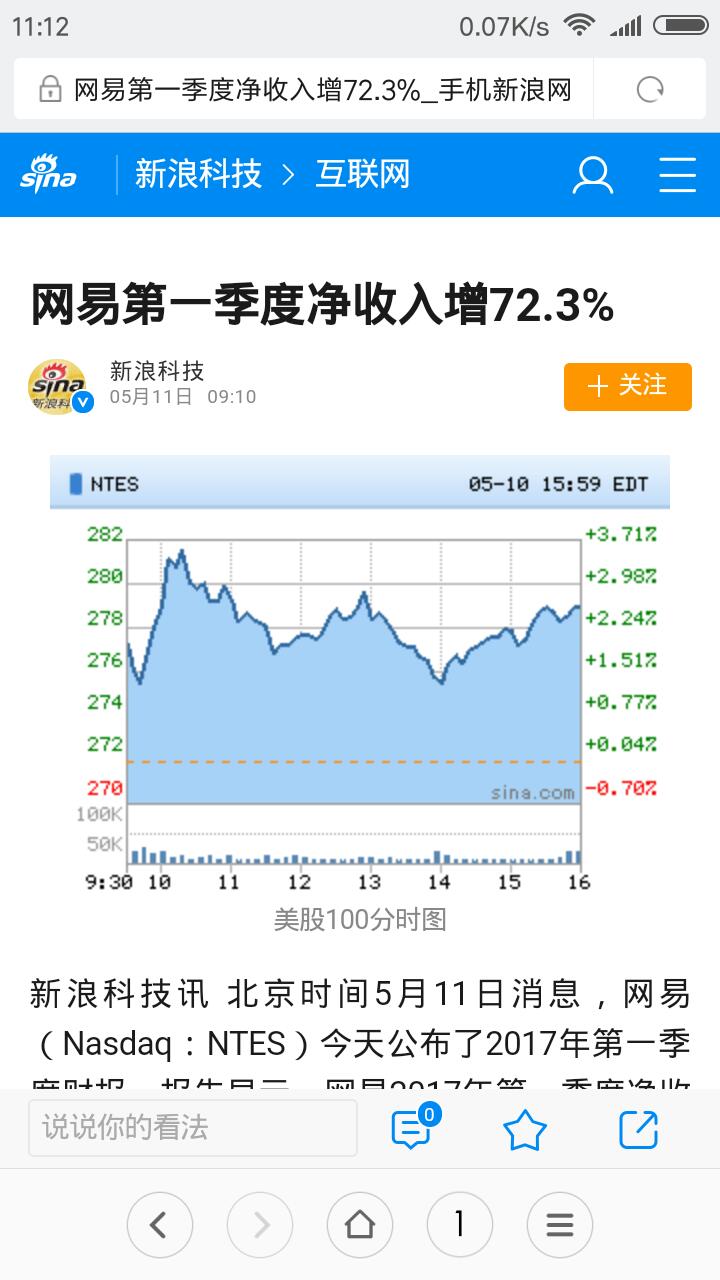Open the browser tab switcher
The height and width of the screenshot is (1280, 720).
click(459, 1224)
